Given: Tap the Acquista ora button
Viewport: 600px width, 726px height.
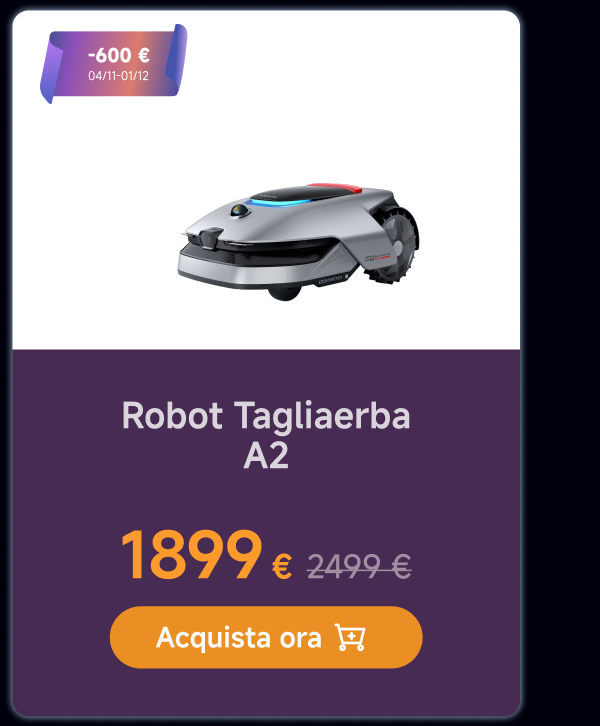Looking at the screenshot, I should coord(266,637).
